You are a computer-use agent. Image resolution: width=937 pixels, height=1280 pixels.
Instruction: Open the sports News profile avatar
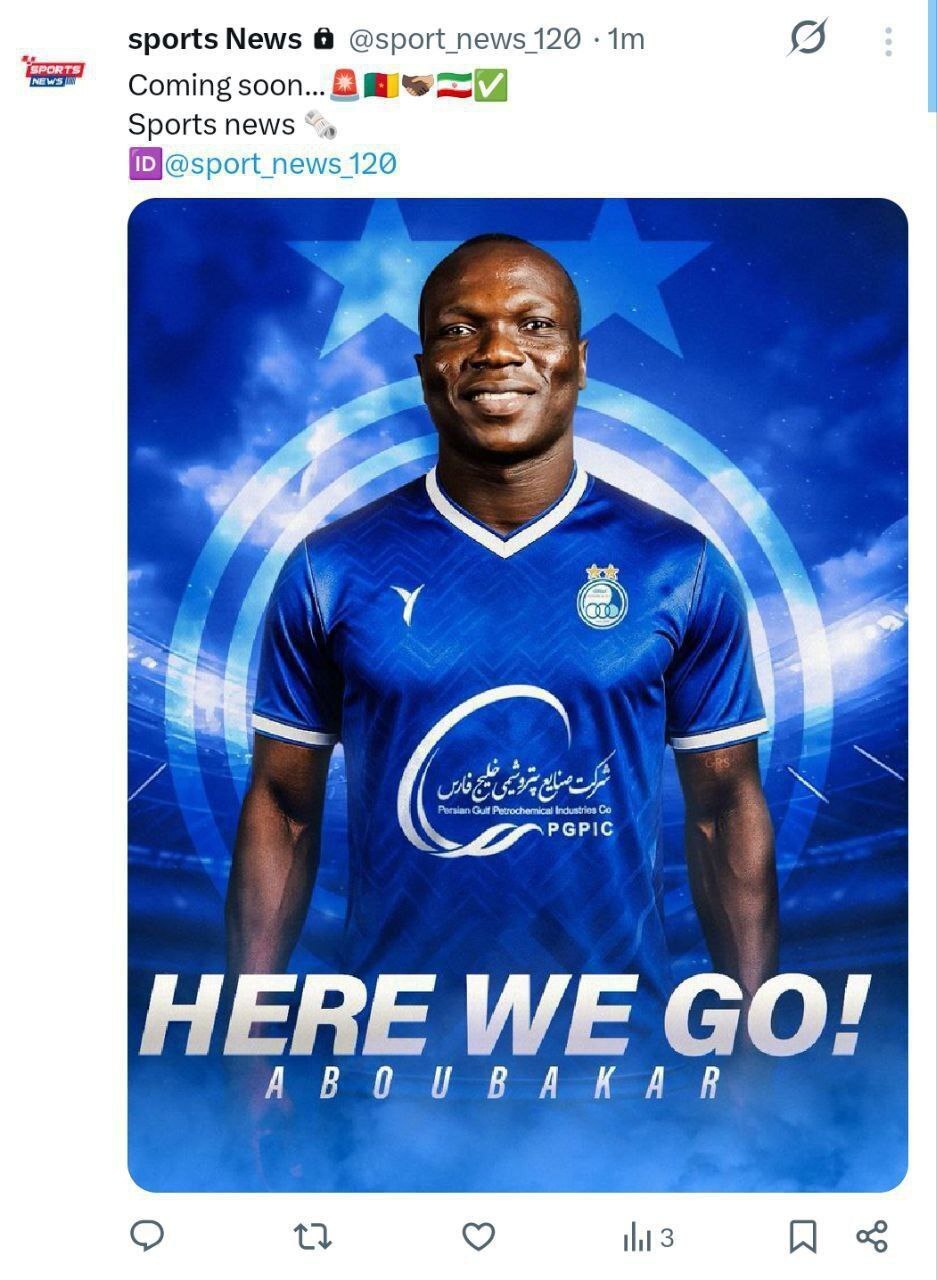[x=54, y=71]
